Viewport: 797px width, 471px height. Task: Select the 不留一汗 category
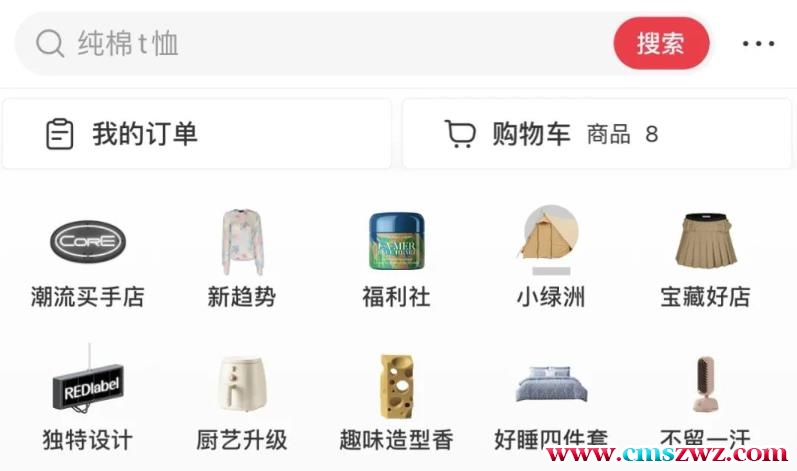click(705, 400)
